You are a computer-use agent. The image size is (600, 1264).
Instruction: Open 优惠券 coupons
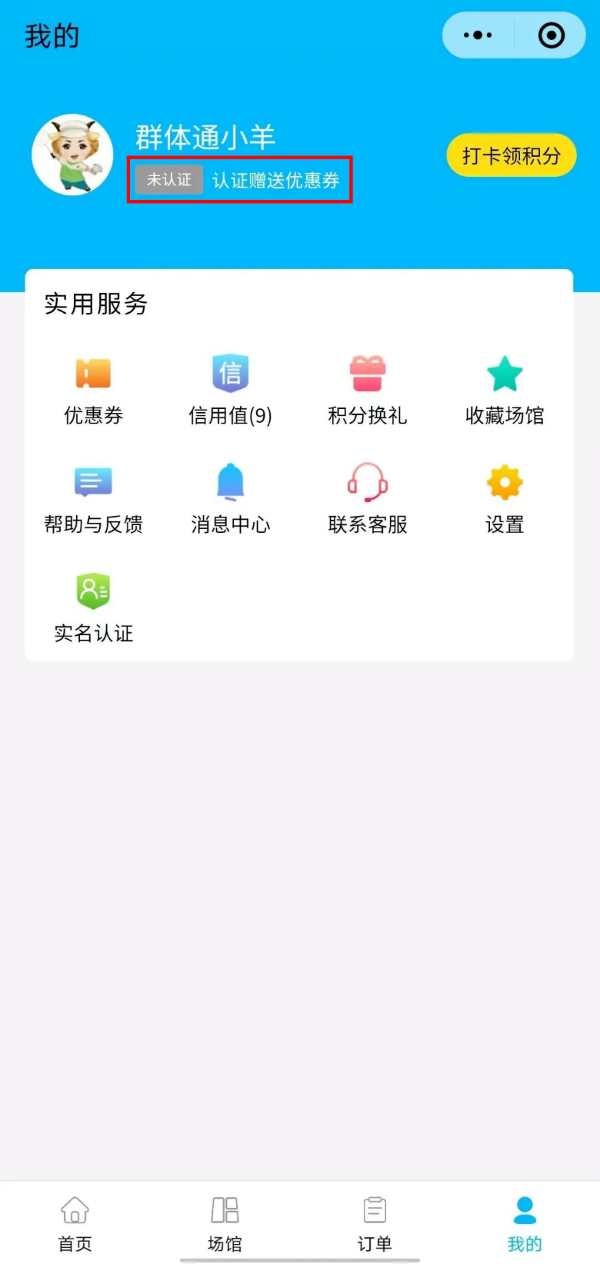(93, 390)
